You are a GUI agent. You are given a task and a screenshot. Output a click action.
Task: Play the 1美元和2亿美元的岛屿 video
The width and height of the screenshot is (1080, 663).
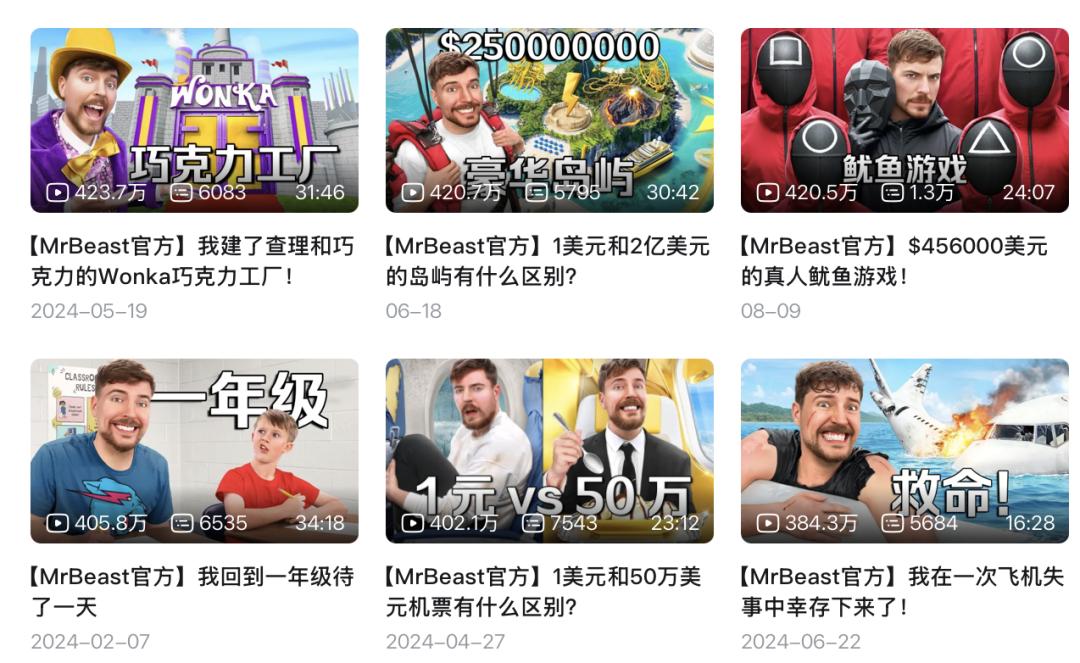549,120
